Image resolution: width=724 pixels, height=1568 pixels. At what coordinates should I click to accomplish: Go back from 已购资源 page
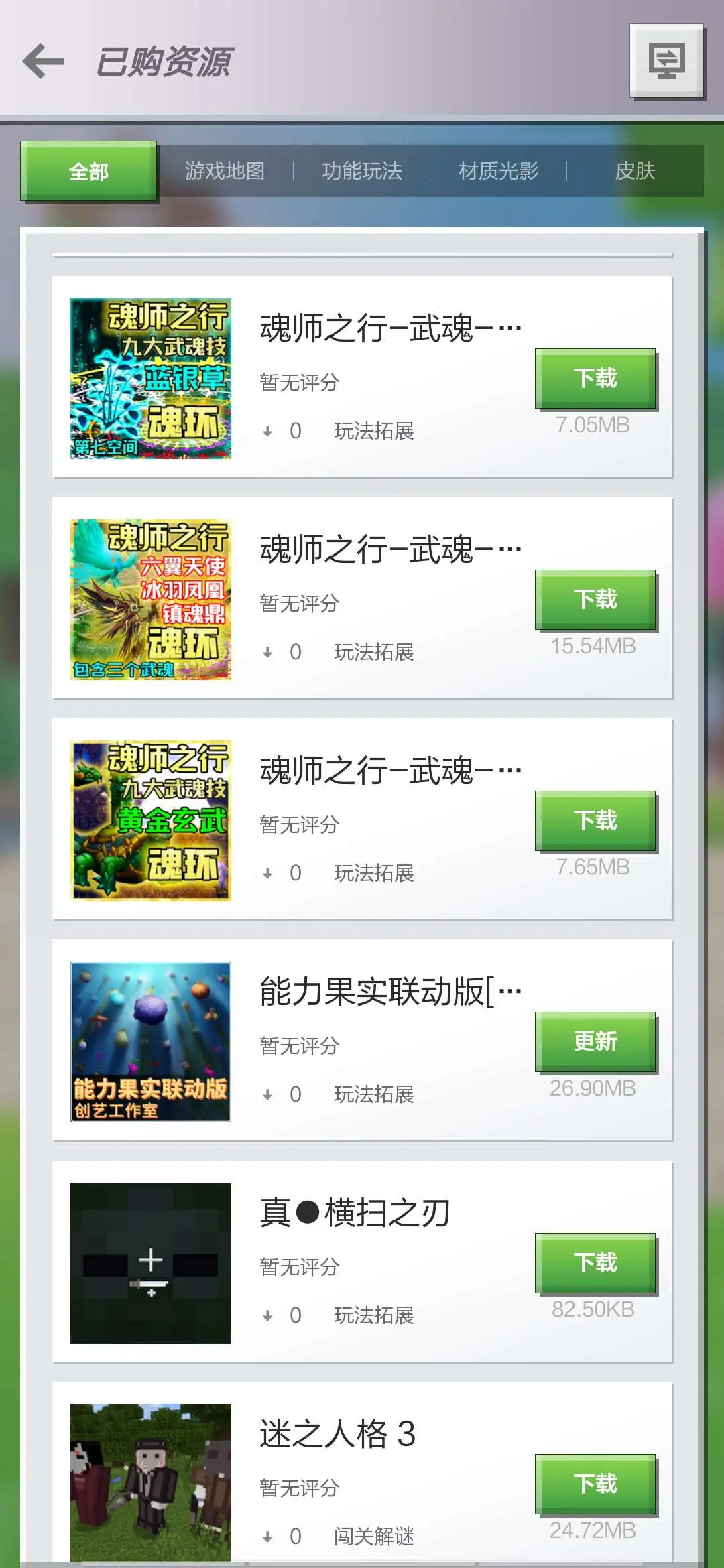click(44, 61)
